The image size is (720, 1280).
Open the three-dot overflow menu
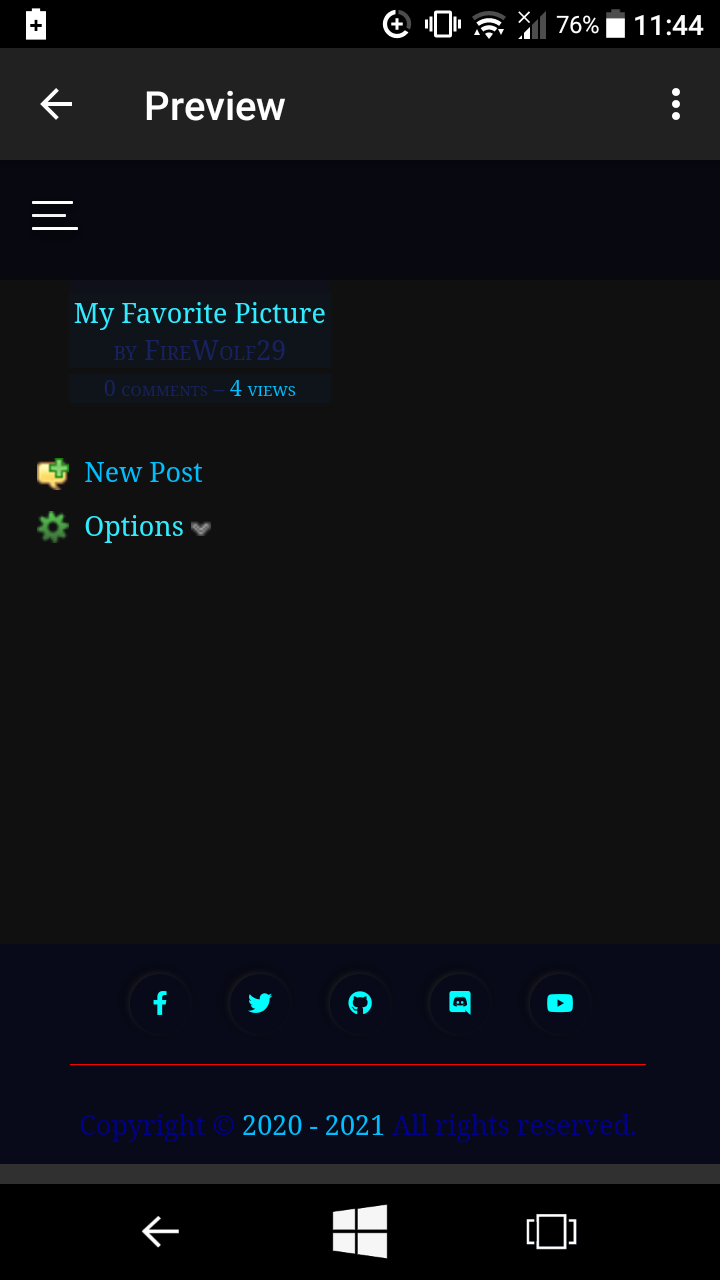tap(676, 104)
